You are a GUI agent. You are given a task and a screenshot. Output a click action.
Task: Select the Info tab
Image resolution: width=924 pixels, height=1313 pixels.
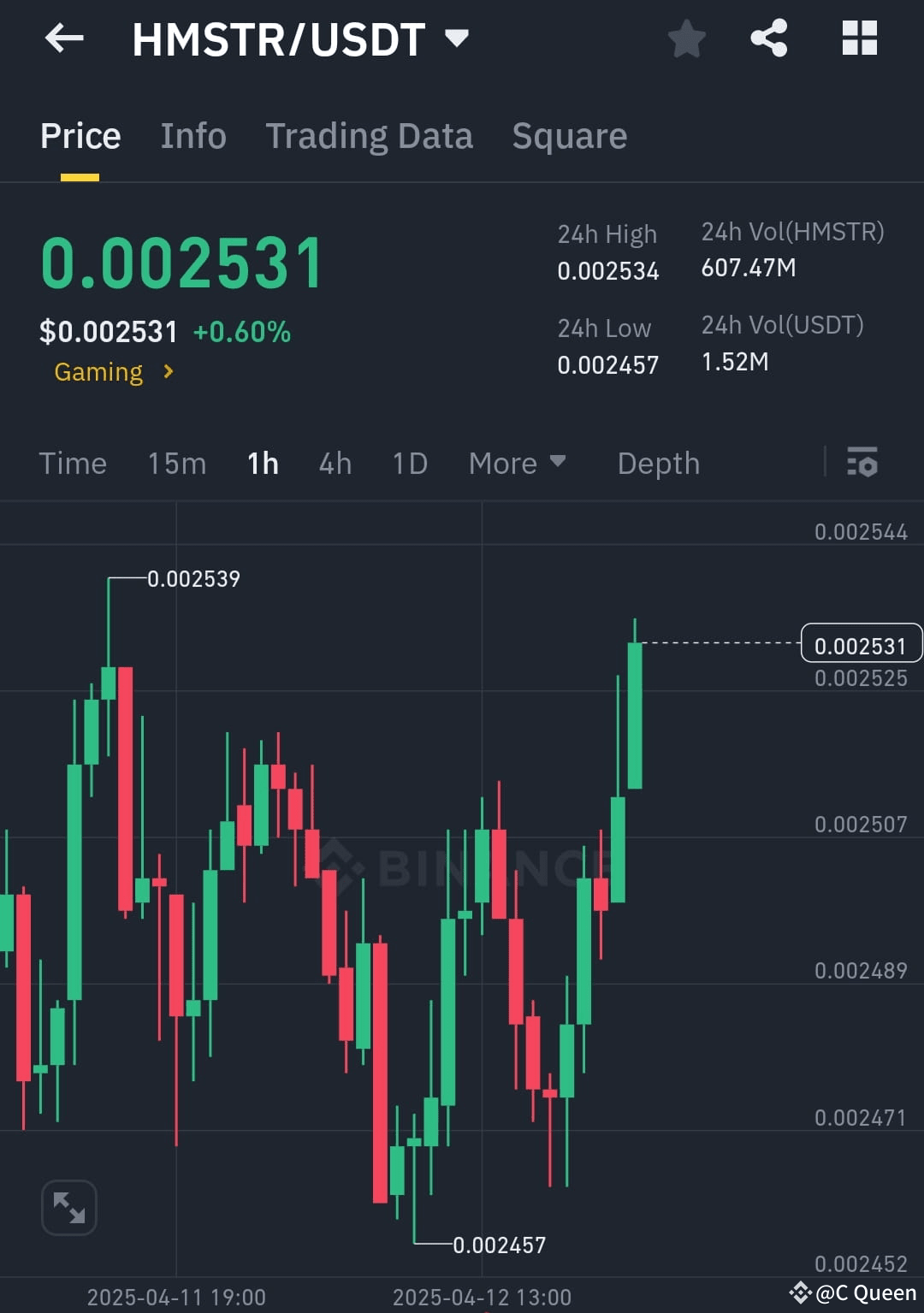pyautogui.click(x=192, y=135)
